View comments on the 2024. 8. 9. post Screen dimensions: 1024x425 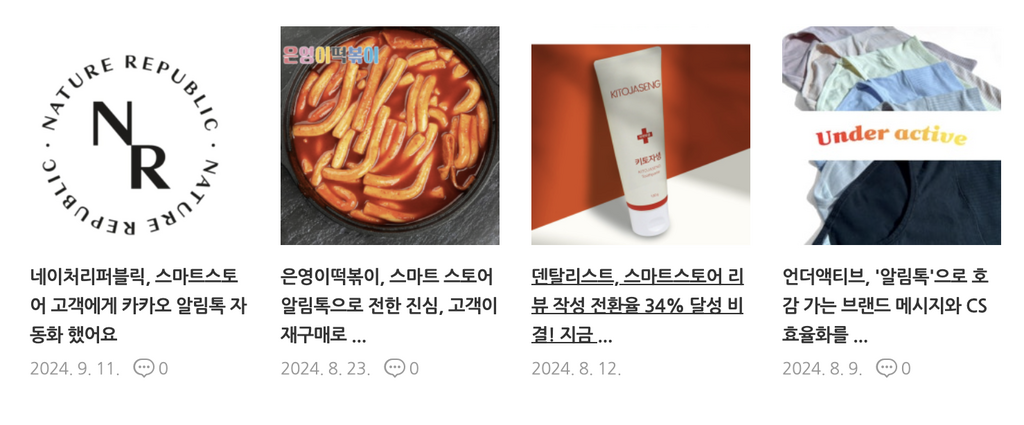tap(892, 368)
